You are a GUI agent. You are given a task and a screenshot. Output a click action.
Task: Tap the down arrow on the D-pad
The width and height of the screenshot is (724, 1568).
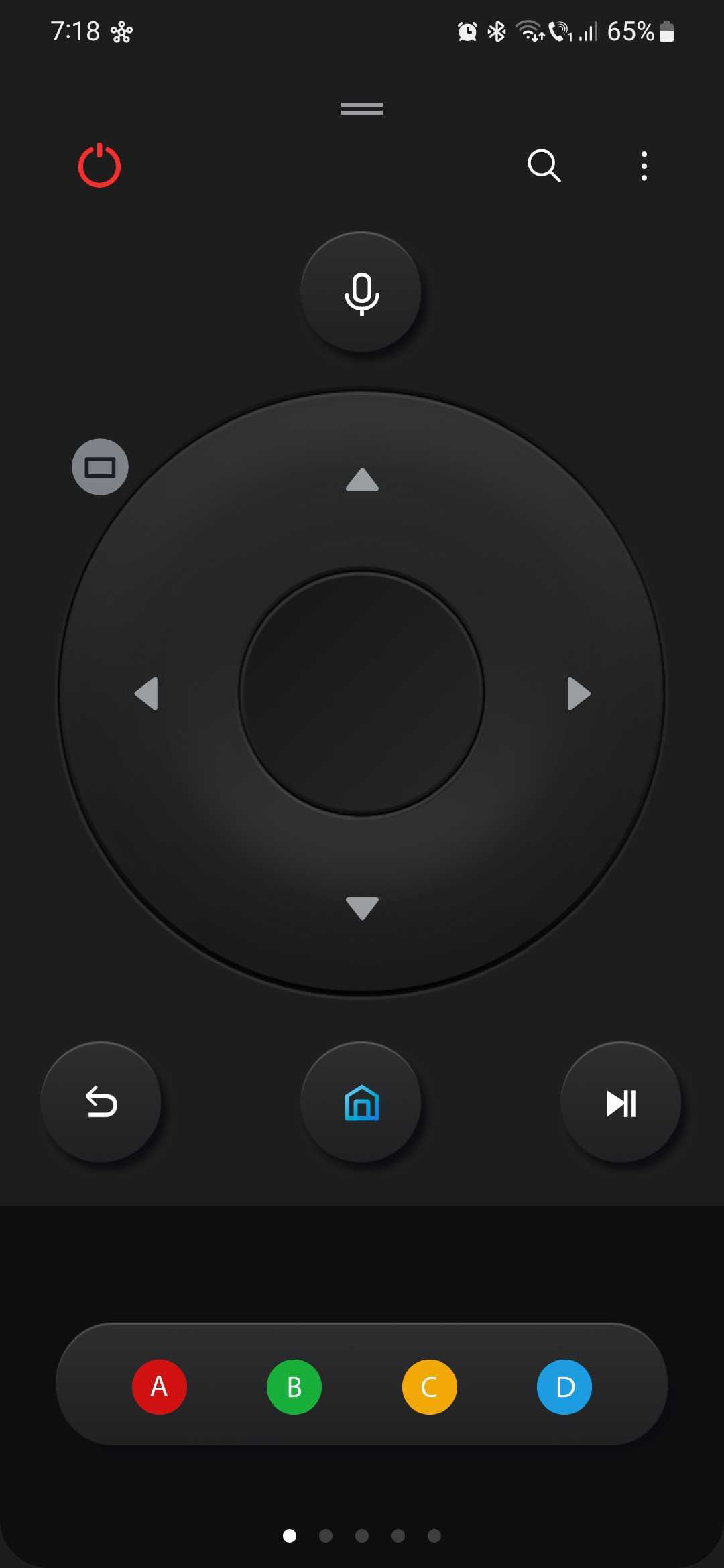click(362, 908)
